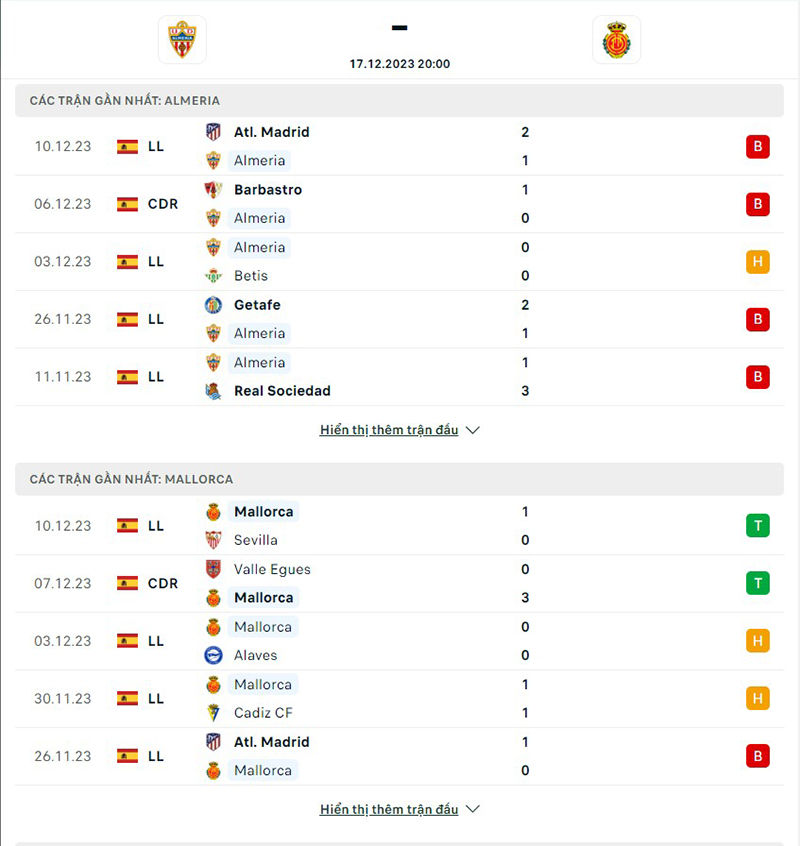Select the Atl. Madrid crest in Almeria's match list

(x=214, y=131)
